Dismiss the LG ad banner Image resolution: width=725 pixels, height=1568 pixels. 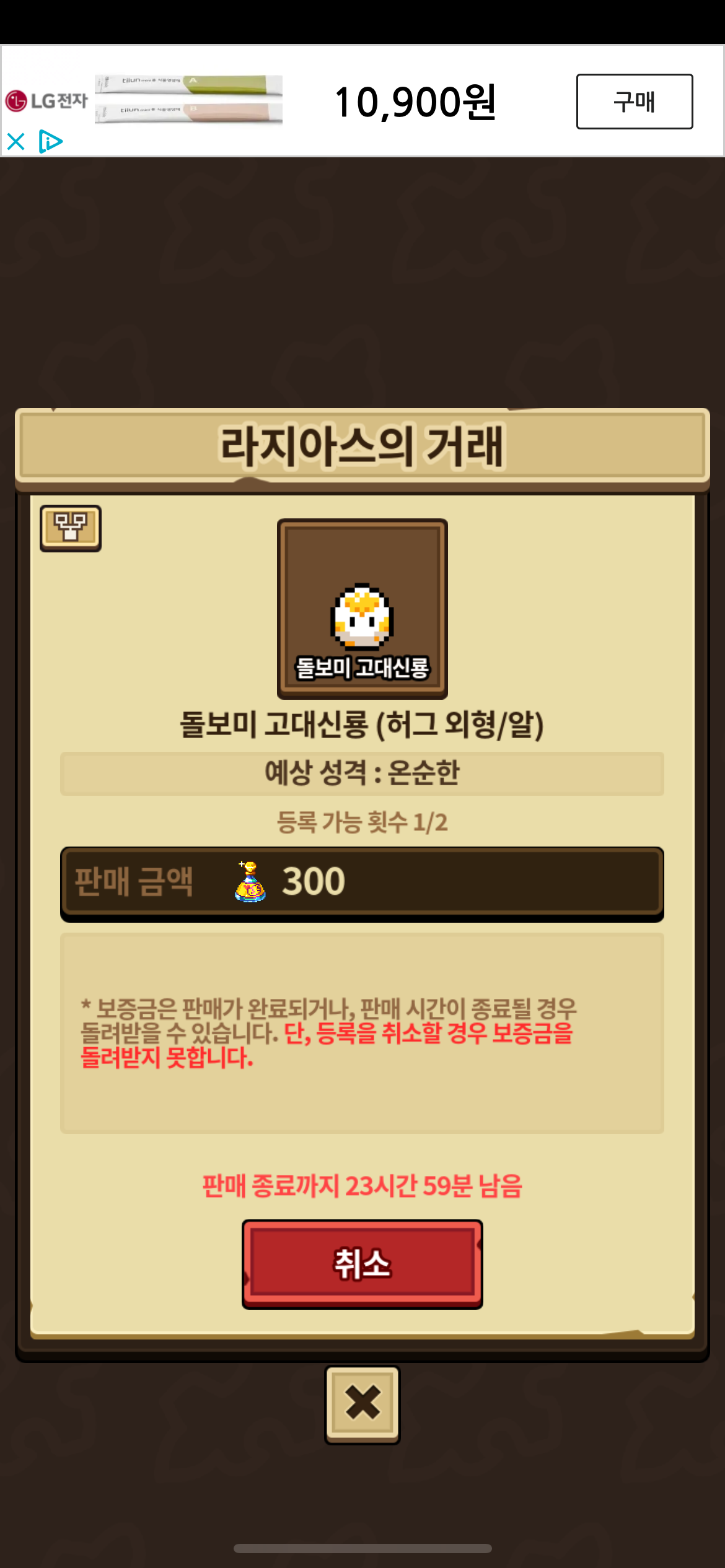(15, 142)
